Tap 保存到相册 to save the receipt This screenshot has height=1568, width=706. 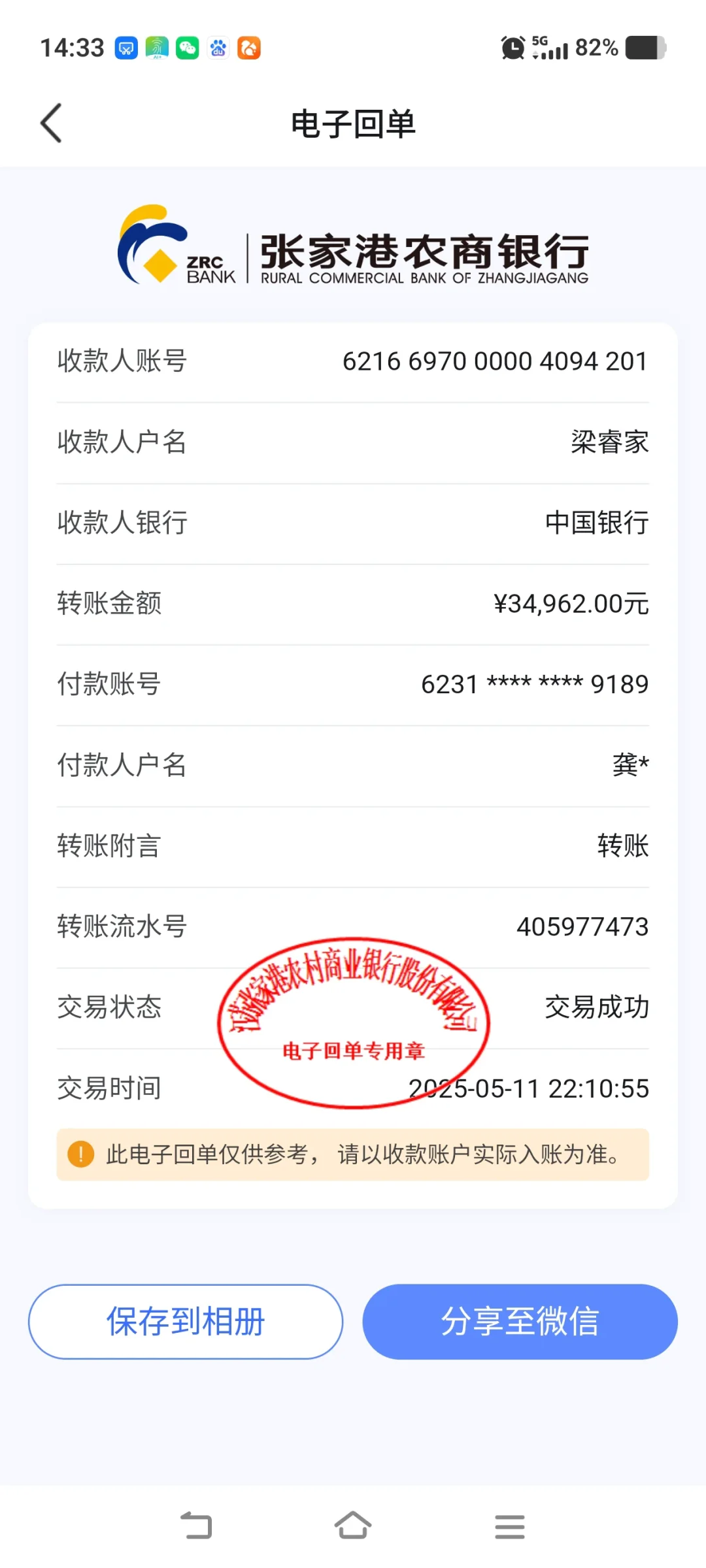tap(186, 1321)
